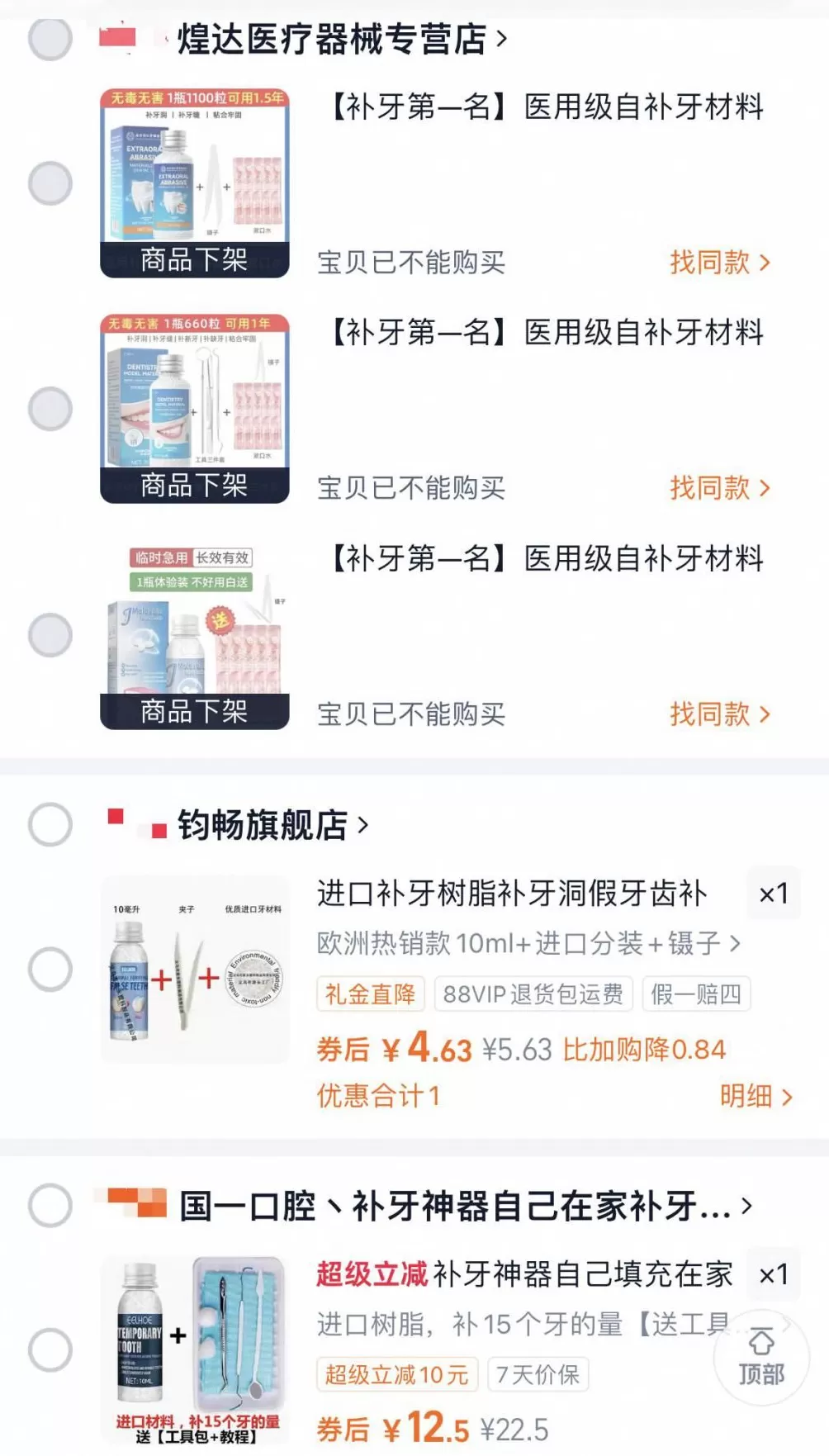Click the 88VIP退货包运费 tag

(533, 995)
